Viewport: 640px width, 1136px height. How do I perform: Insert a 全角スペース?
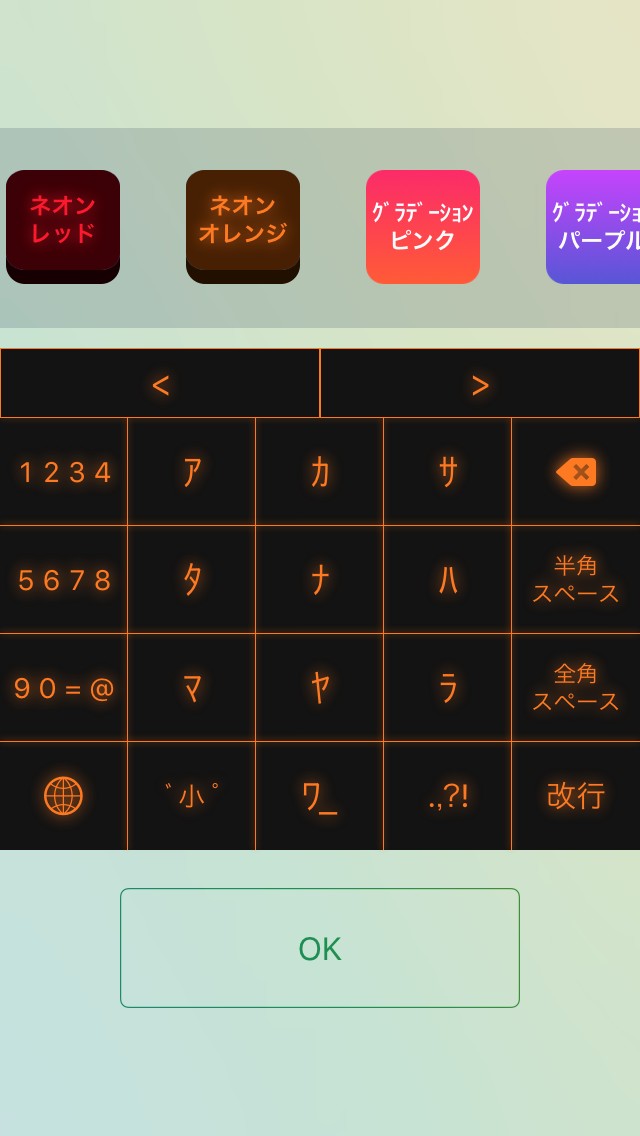tap(576, 688)
